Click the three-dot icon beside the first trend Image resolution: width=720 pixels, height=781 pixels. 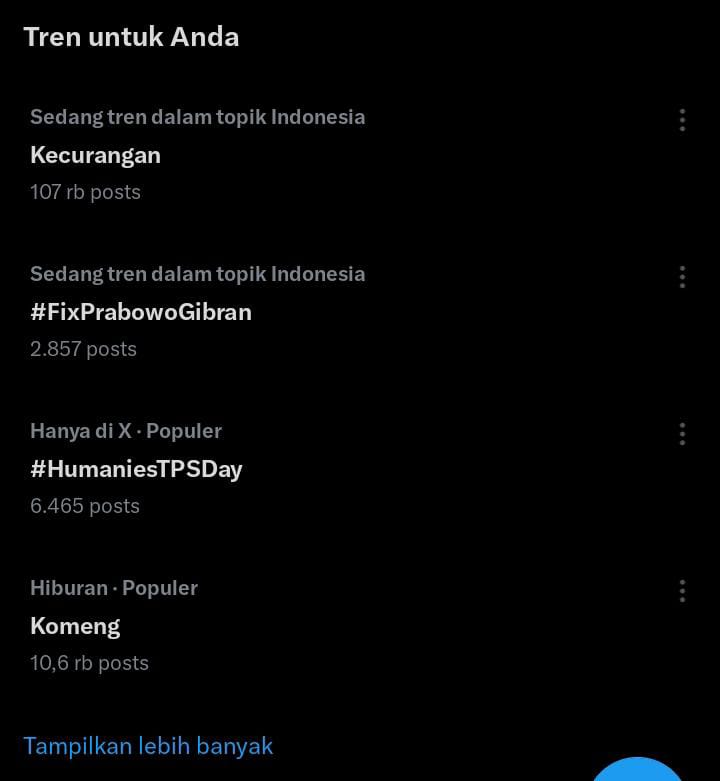682,120
